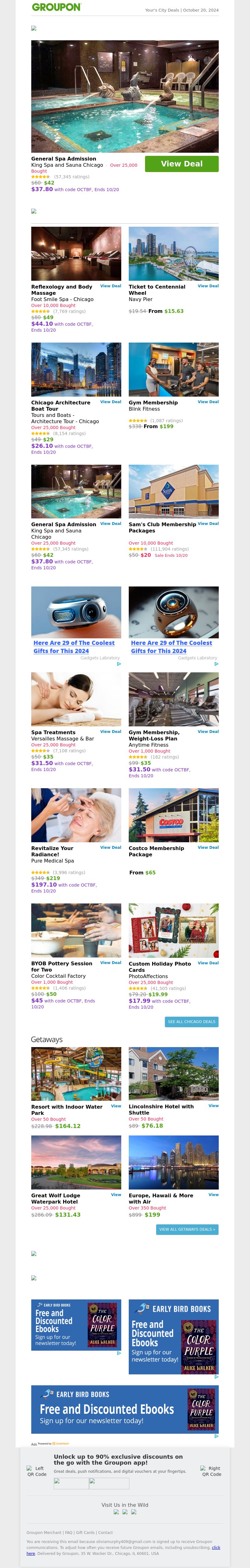
Task: Open the Anytime Fitness gym photo
Action: (x=173, y=700)
